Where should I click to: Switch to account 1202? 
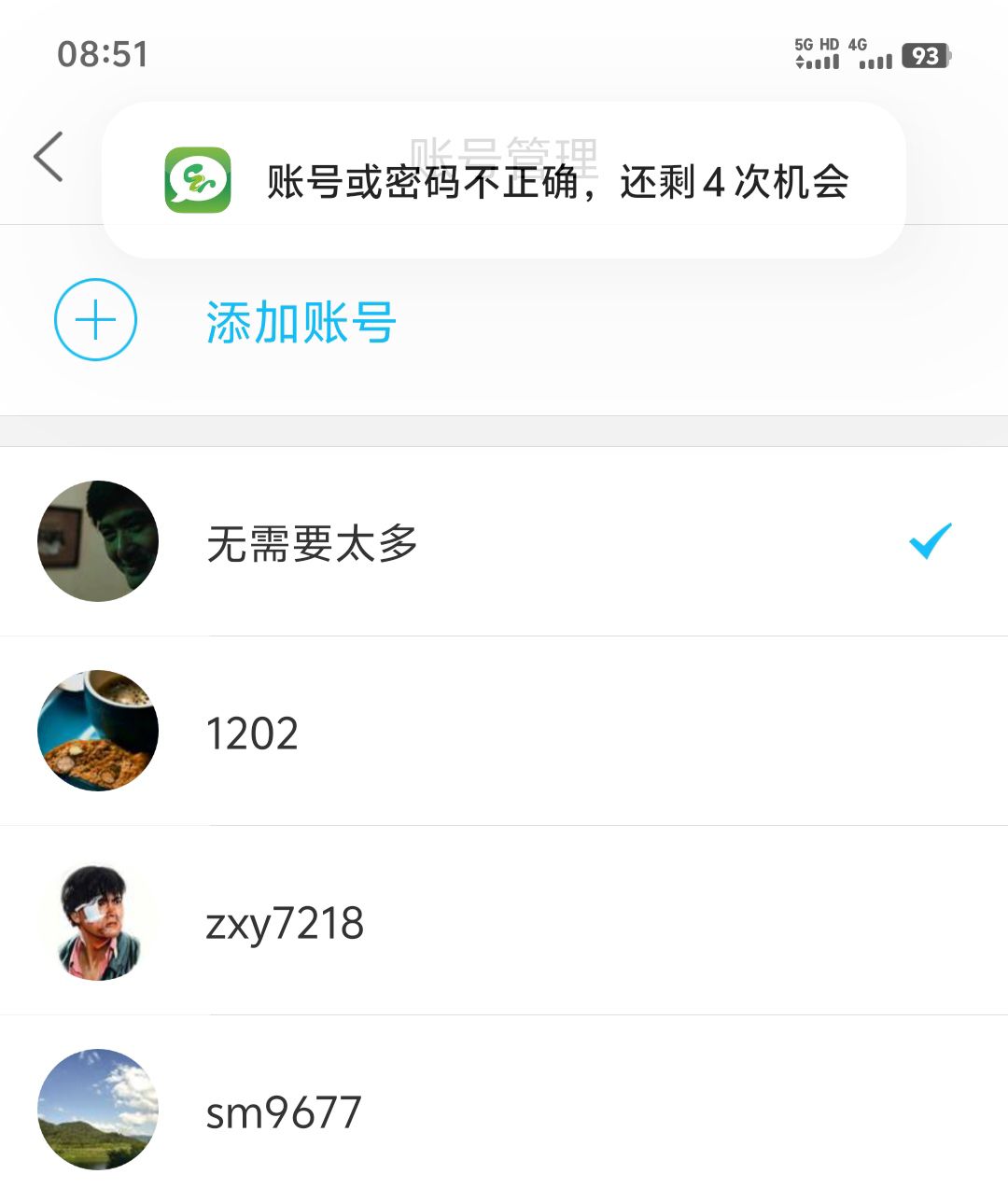[252, 734]
